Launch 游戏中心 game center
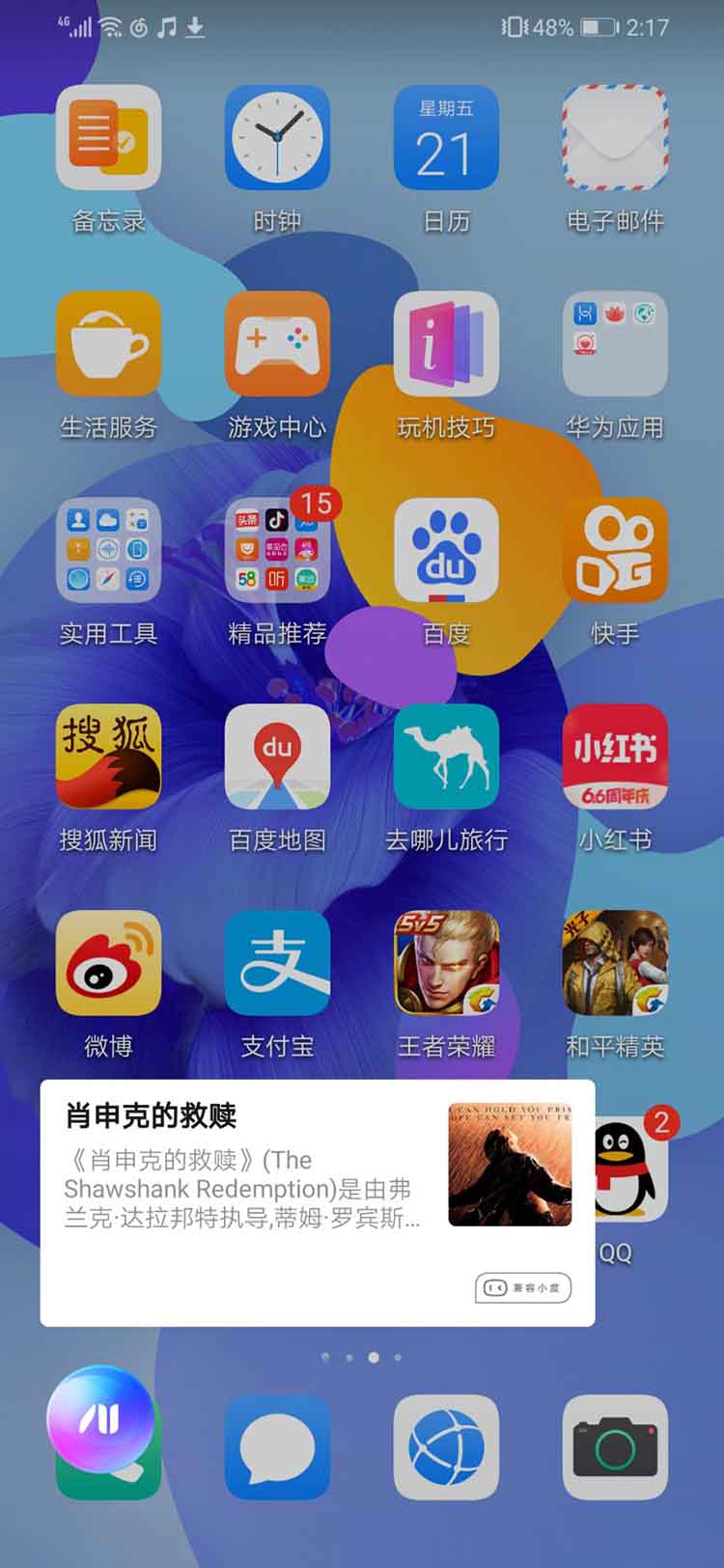724x1568 pixels. pyautogui.click(x=277, y=344)
